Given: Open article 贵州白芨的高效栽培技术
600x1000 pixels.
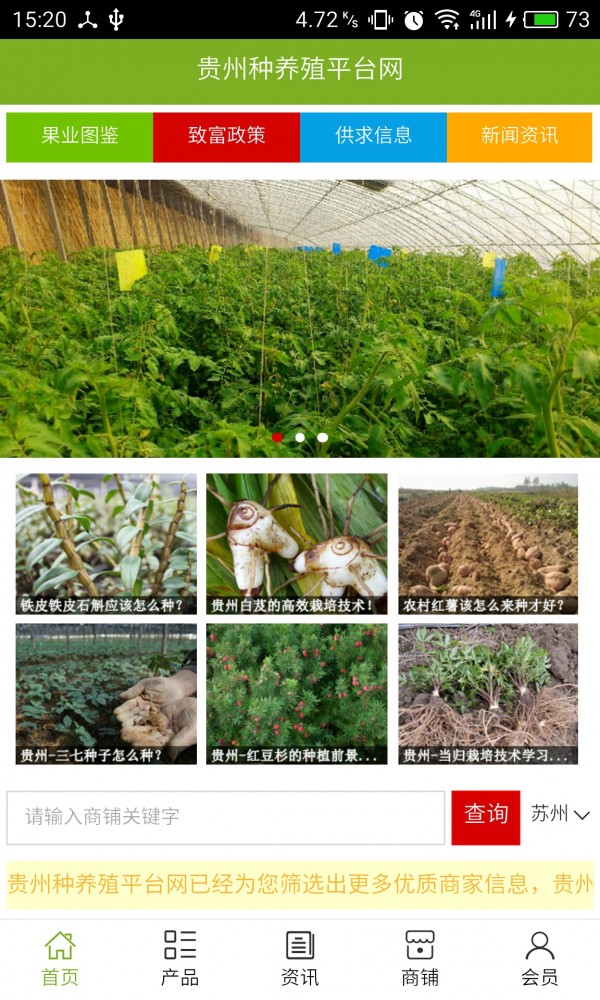Looking at the screenshot, I should point(297,544).
